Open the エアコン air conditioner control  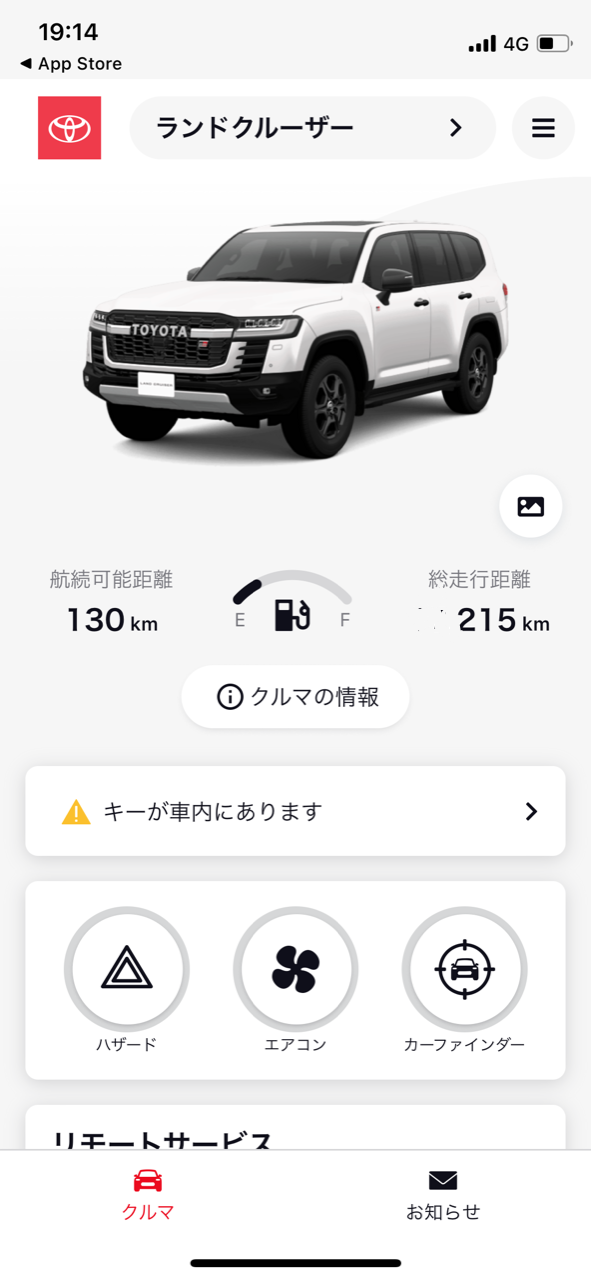point(295,969)
